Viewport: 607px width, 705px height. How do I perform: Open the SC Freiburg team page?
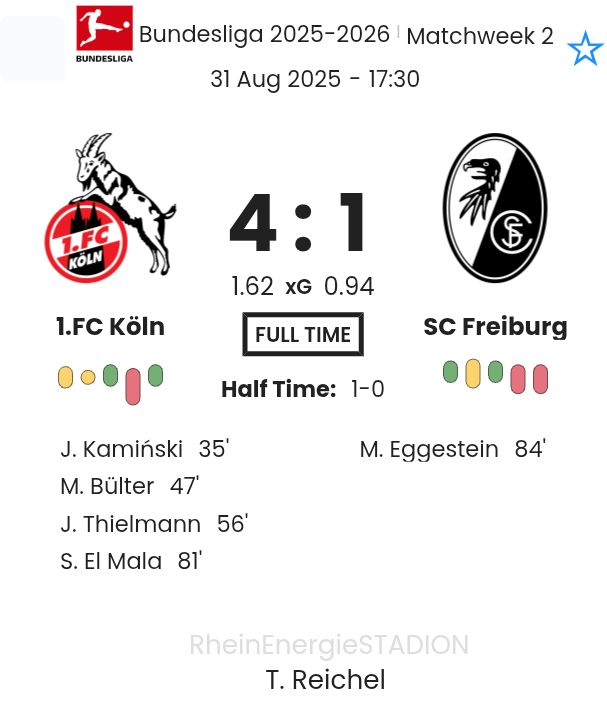pyautogui.click(x=495, y=327)
